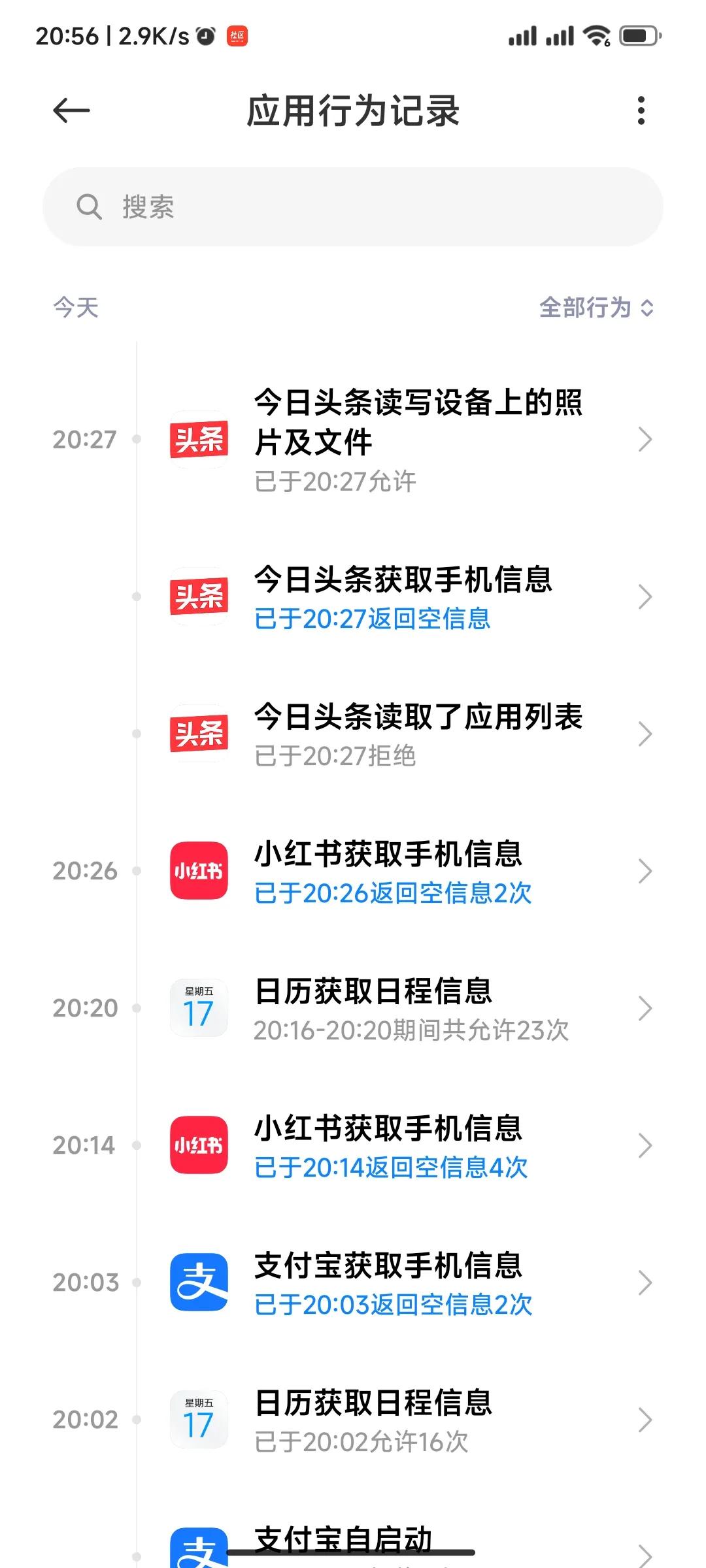Tap the 搜索 search field
This screenshot has height=1568, width=706.
(353, 207)
